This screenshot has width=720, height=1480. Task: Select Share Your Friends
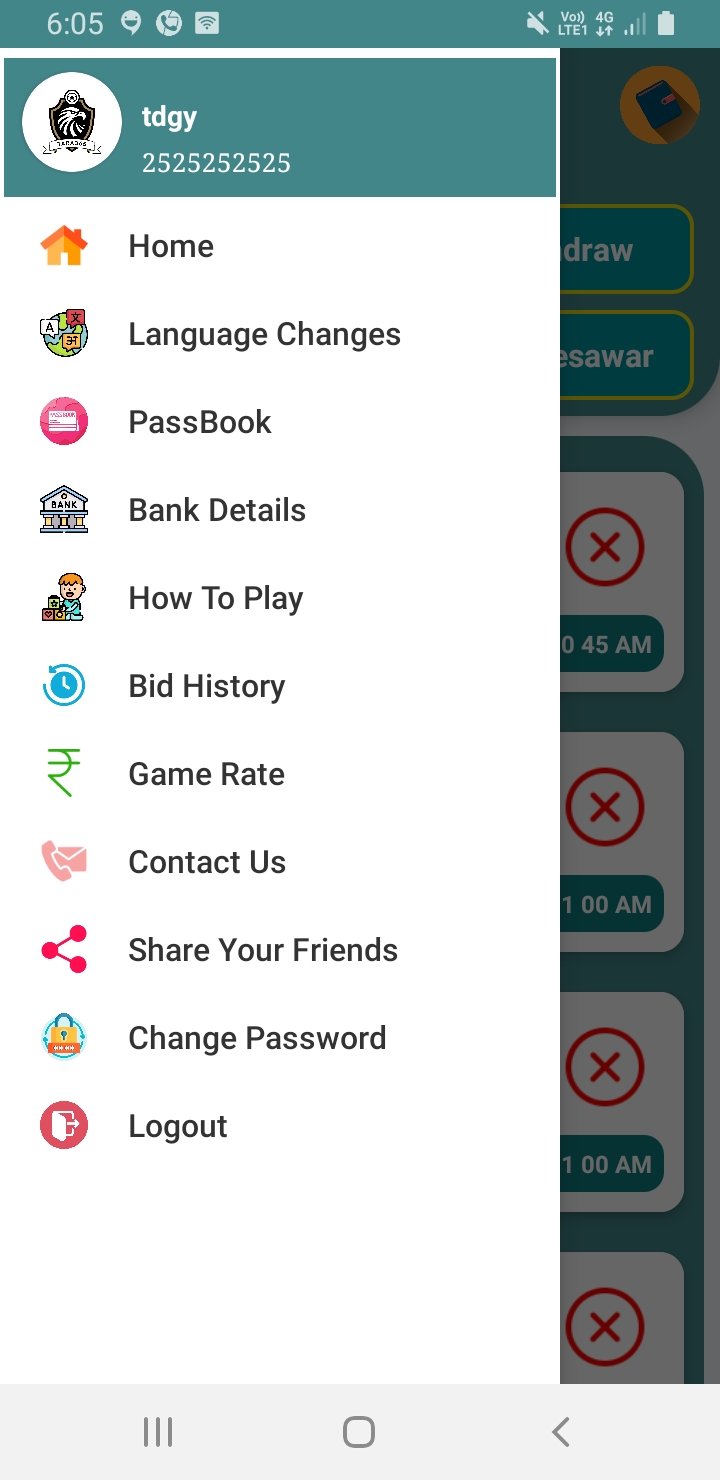click(262, 950)
